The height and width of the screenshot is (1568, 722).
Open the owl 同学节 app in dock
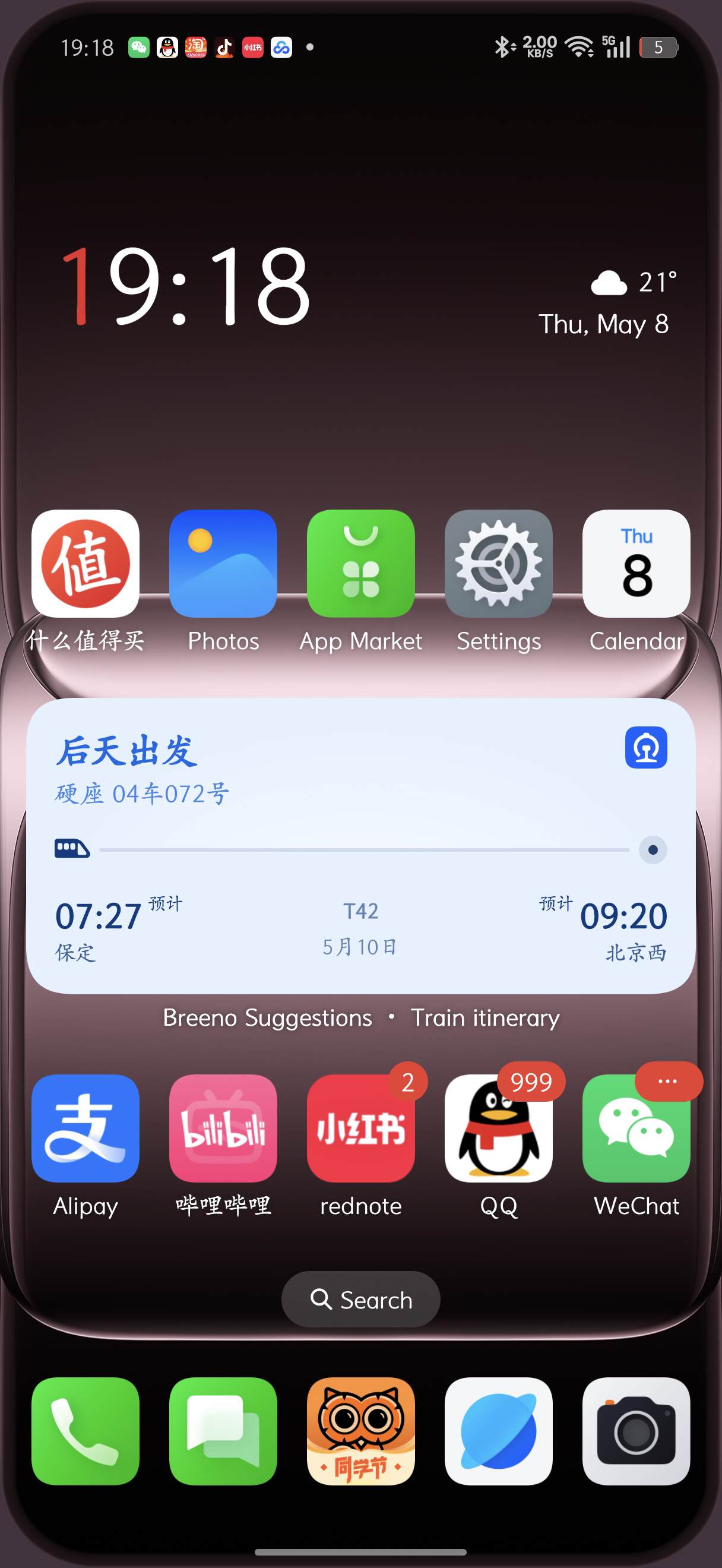360,1431
